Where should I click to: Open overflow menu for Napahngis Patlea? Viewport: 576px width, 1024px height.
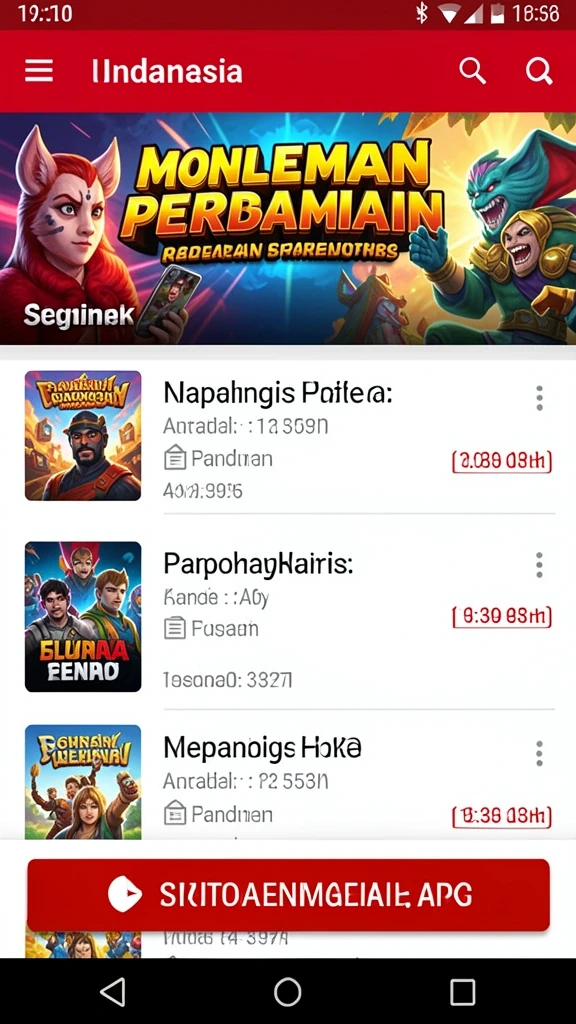pyautogui.click(x=539, y=398)
